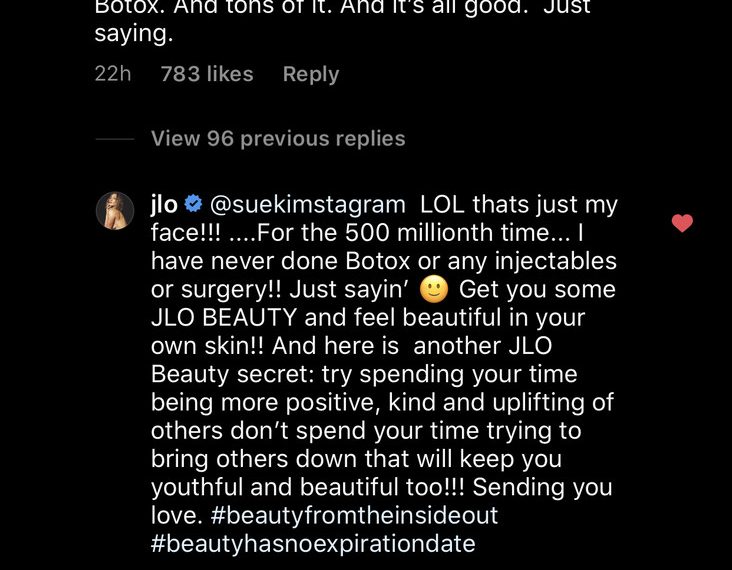This screenshot has width=732, height=570.
Task: Expand View 96 previous replies
Action: 278,139
